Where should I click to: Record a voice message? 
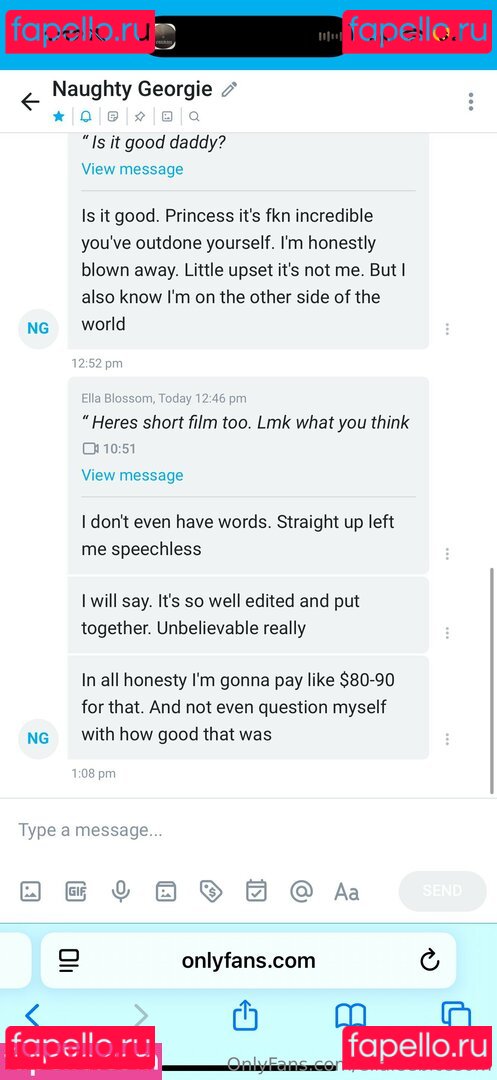(x=120, y=891)
